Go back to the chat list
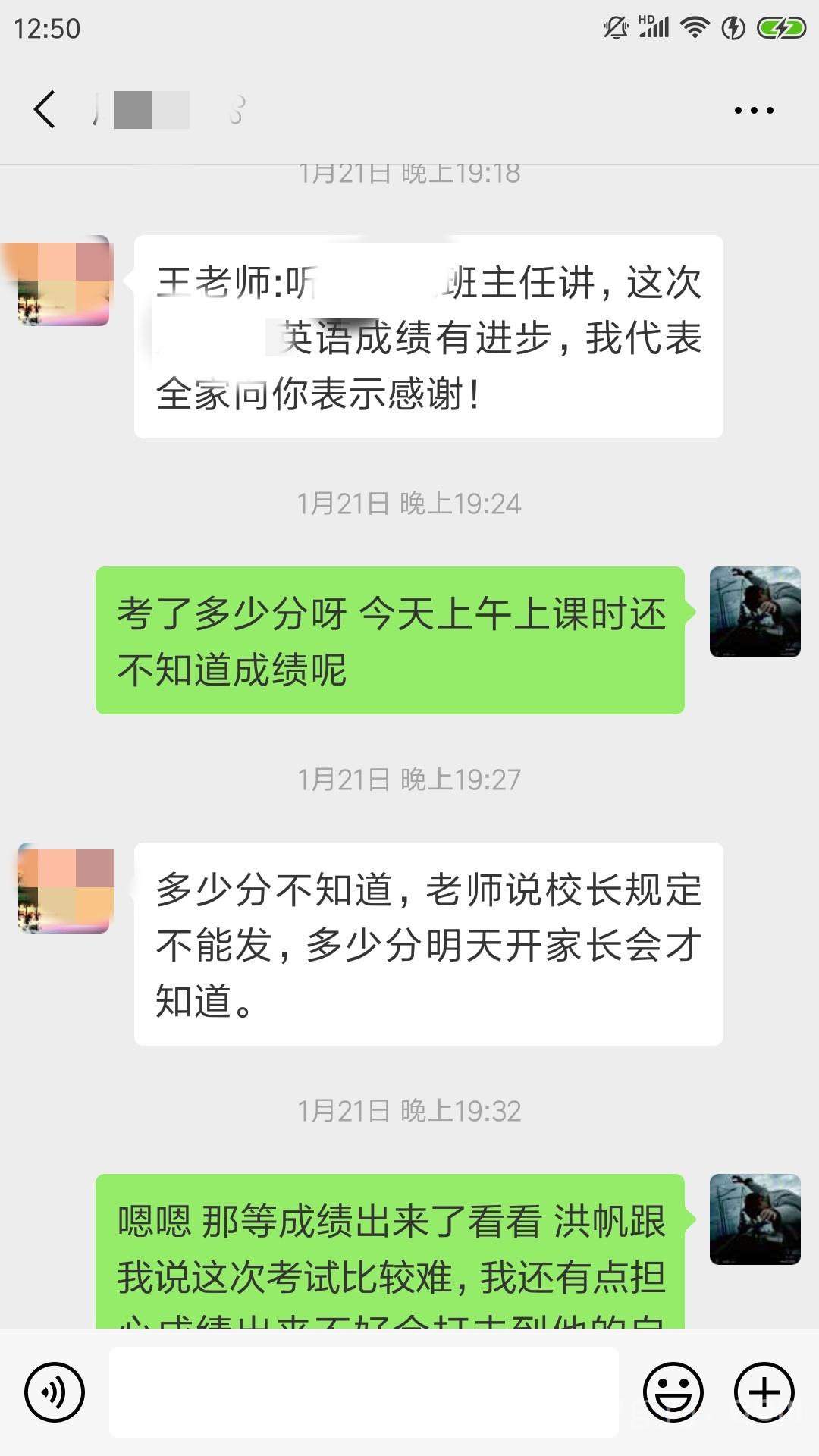 pos(45,109)
